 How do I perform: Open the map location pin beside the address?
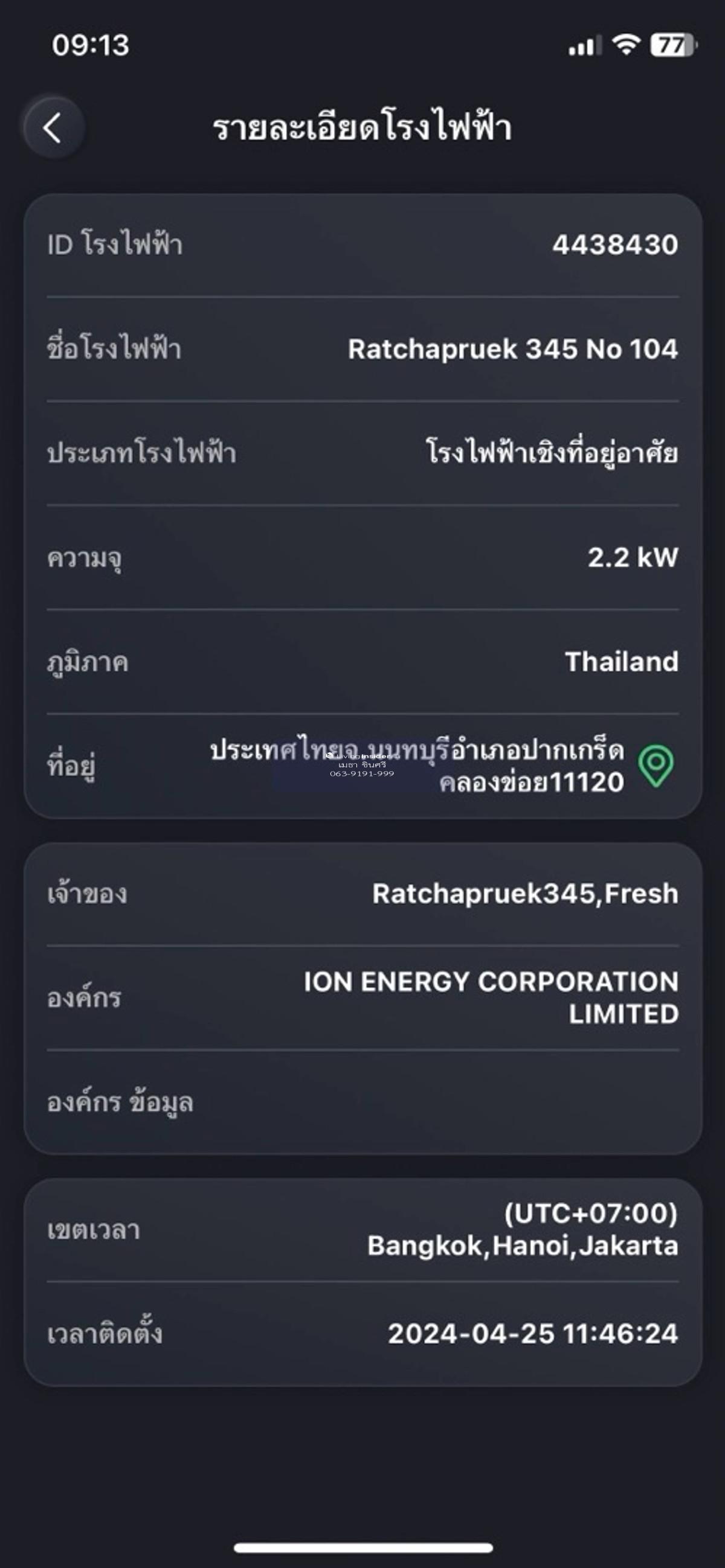[656, 765]
